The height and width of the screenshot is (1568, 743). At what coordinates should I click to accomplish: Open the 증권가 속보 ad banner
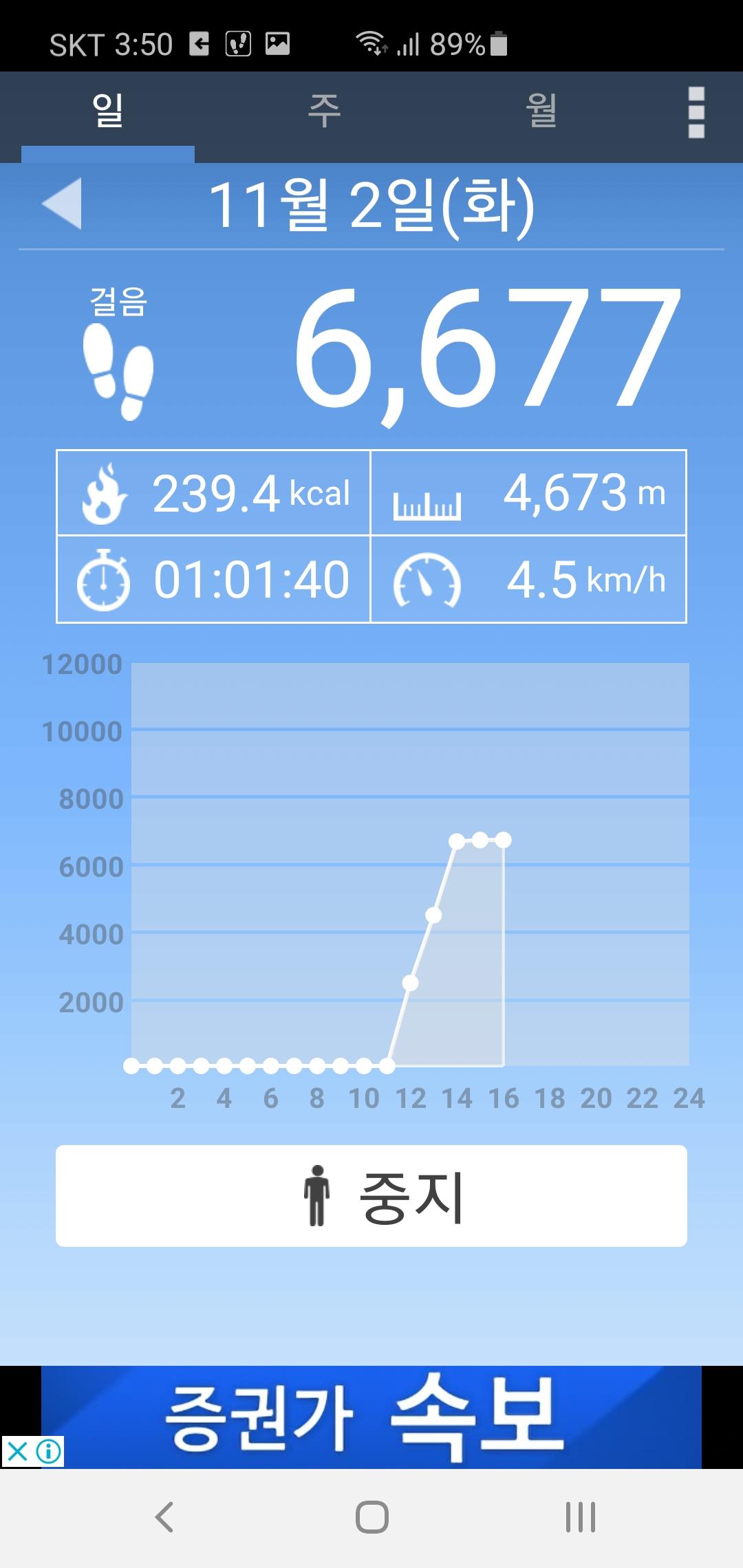pos(371,1417)
